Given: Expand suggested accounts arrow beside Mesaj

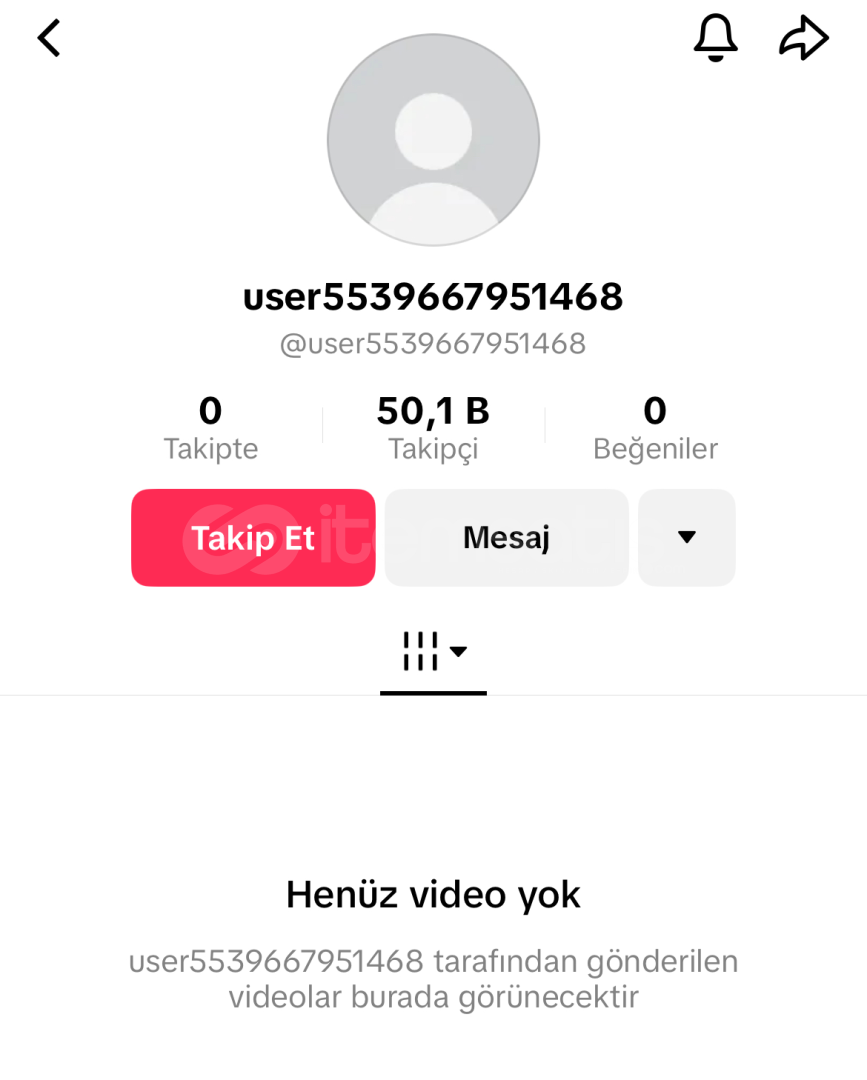Looking at the screenshot, I should [x=686, y=538].
